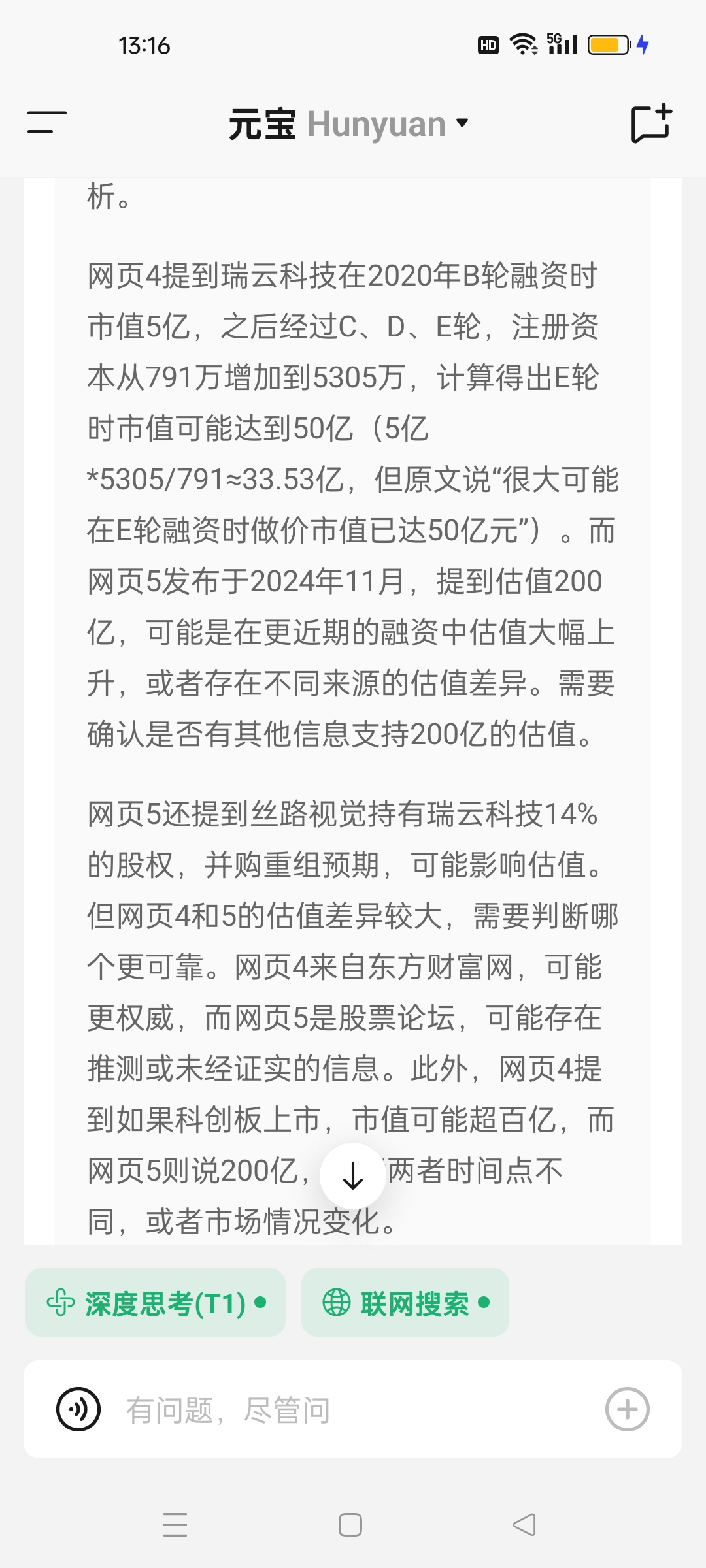The height and width of the screenshot is (1568, 706).
Task: Go back using system back button
Action: 524,1526
